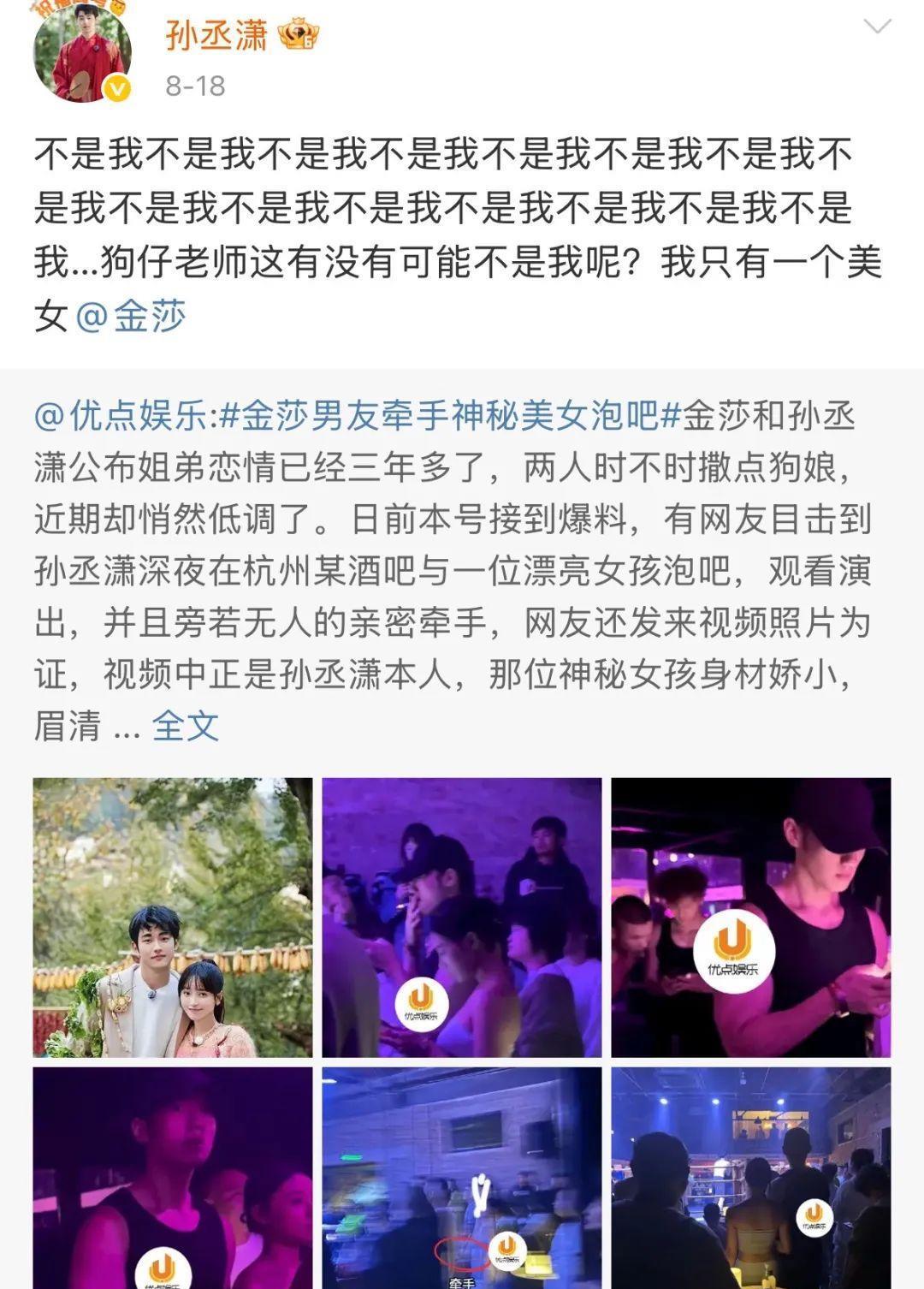Image resolution: width=924 pixels, height=1289 pixels.
Task: Open hashtag #金莎男友牵手神秘美女泡吧#
Action: click(440, 417)
